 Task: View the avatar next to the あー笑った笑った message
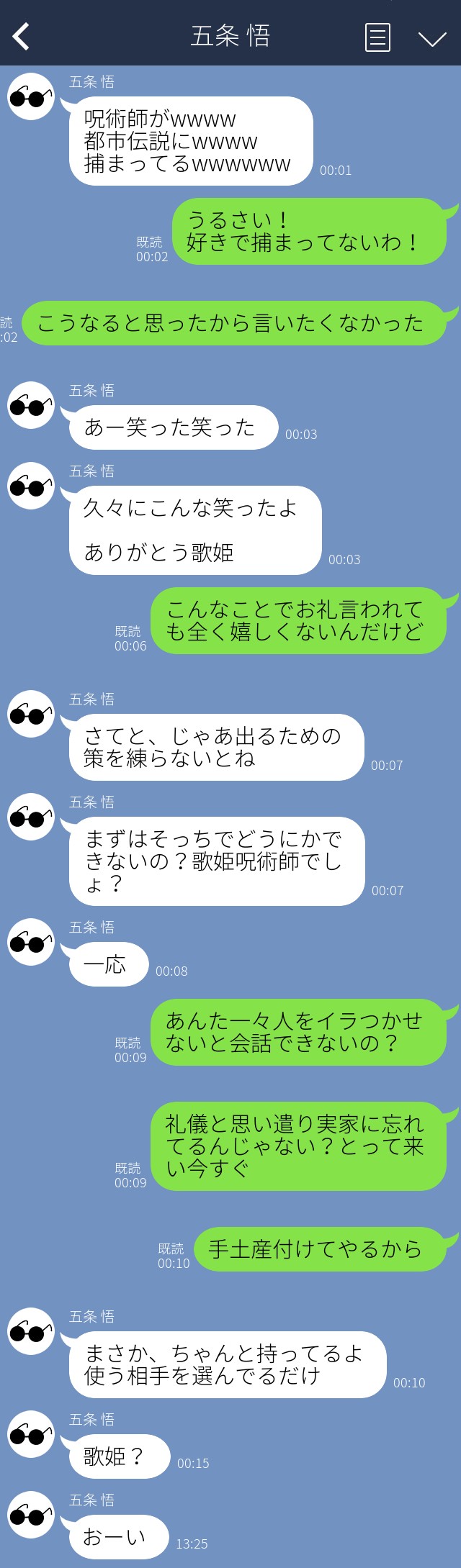(31, 405)
